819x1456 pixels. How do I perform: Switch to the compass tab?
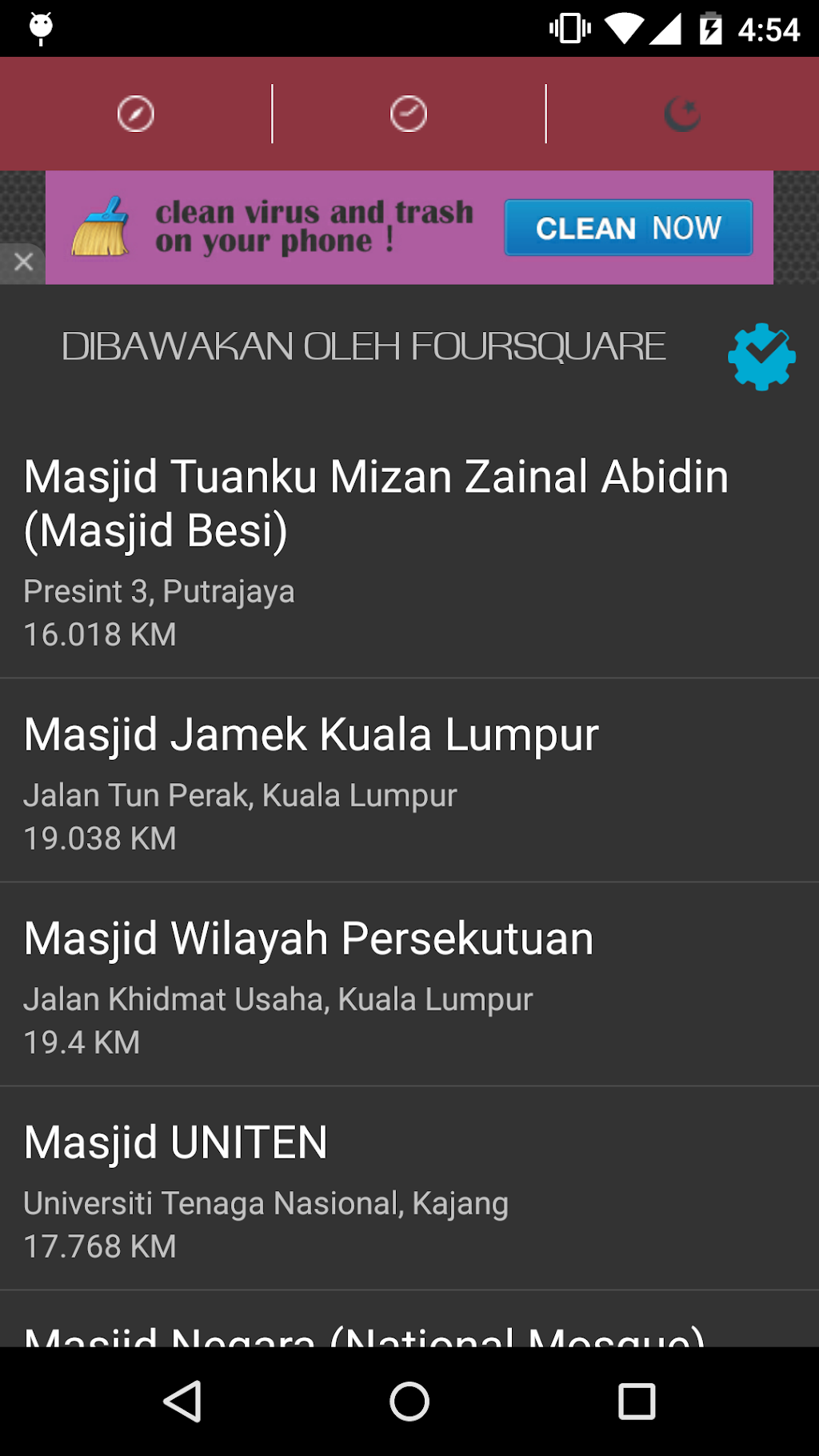tap(136, 114)
